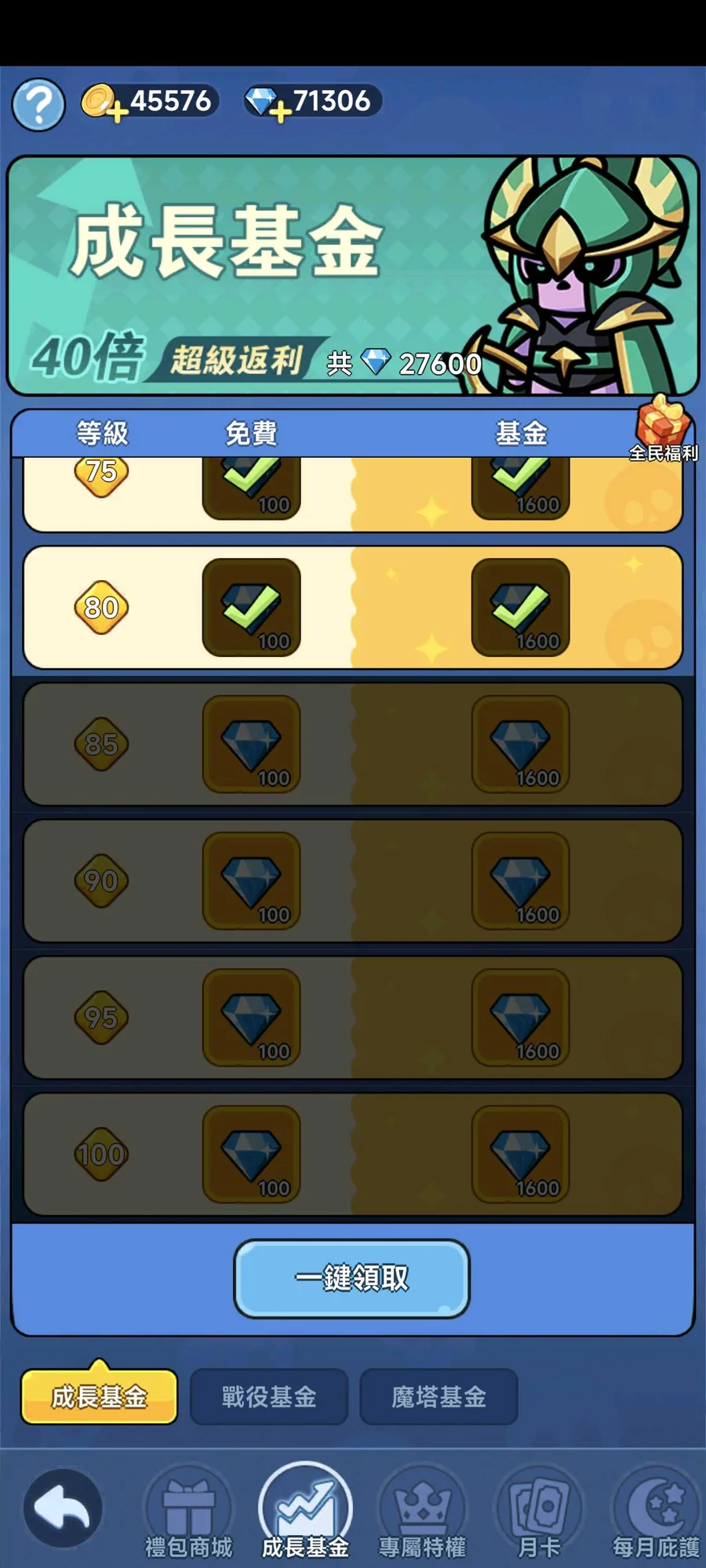Tap level 90 free 100 diamond reward
The width and height of the screenshot is (706, 1568).
point(251,881)
